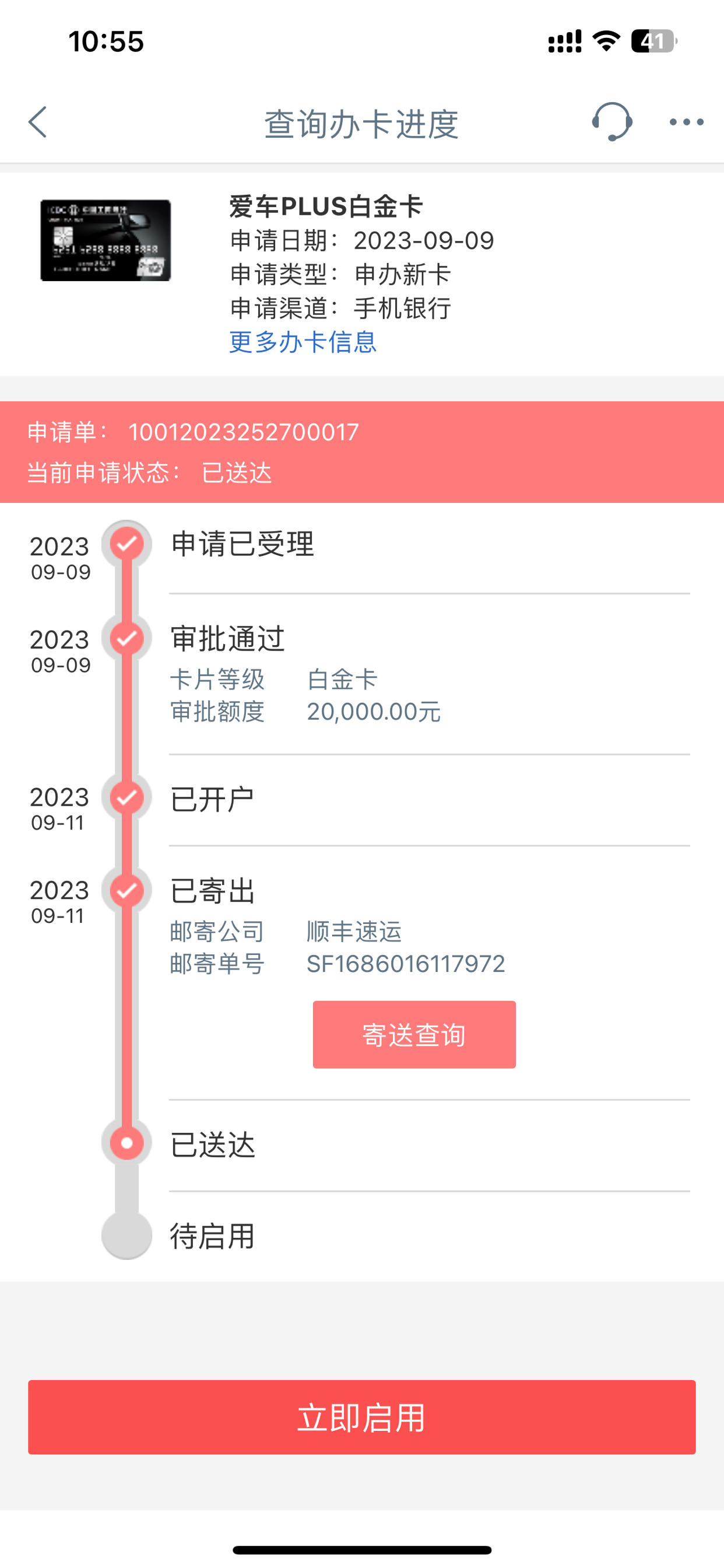Open customer service headset icon
The image size is (724, 1568).
pos(612,122)
